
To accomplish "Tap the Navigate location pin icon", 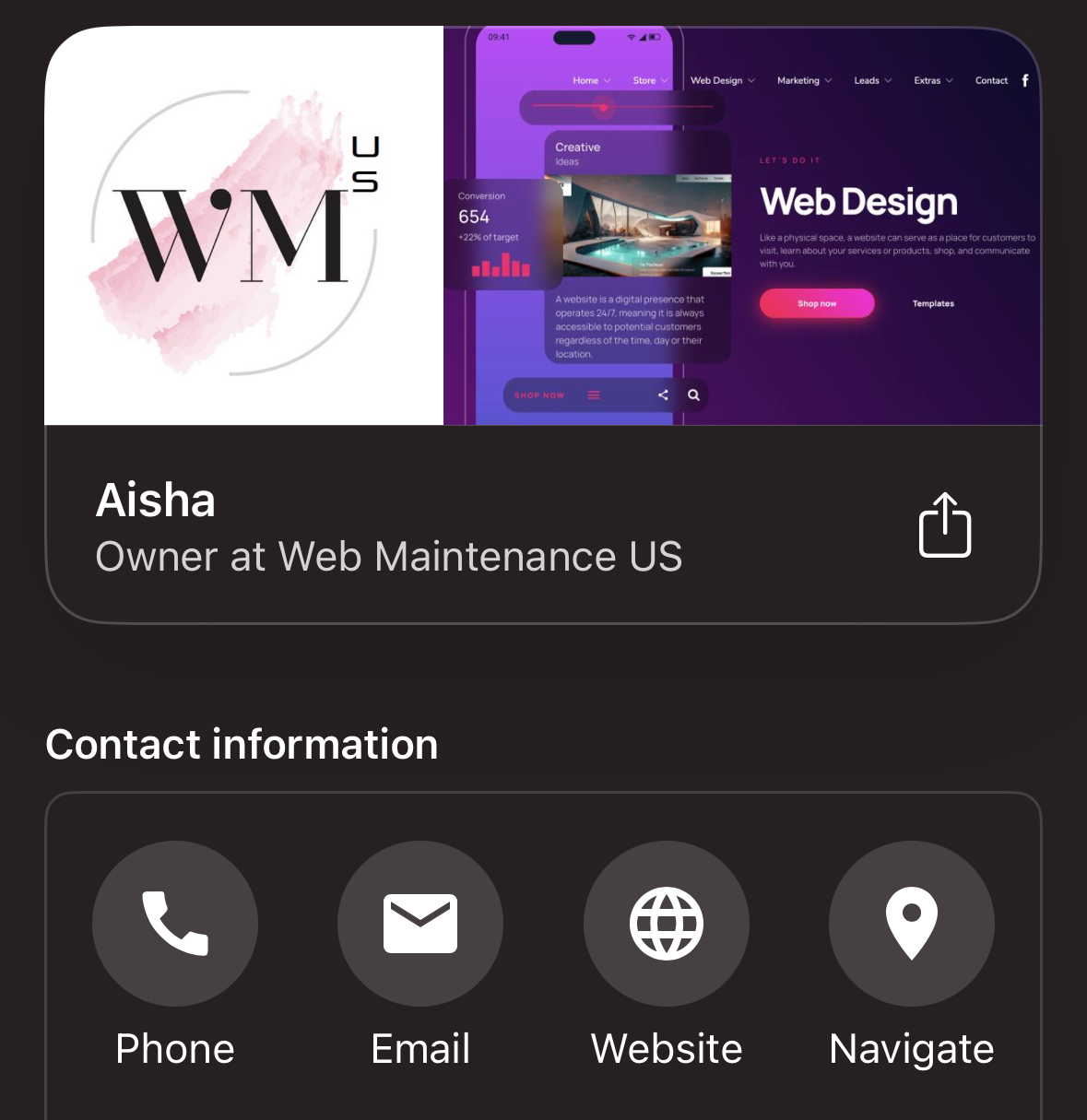I will point(911,924).
